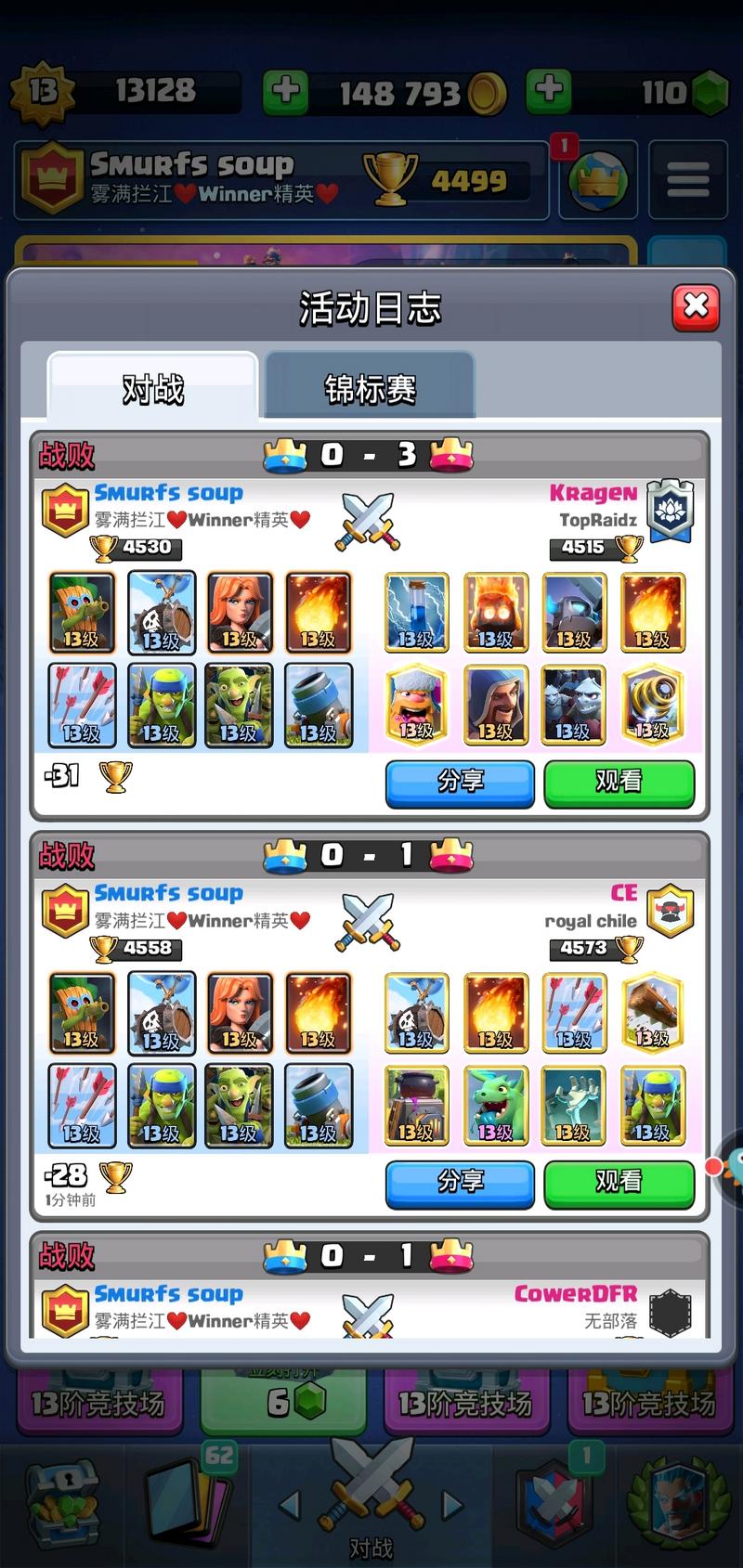Select the 对战 tab
The width and height of the screenshot is (743, 1568).
(x=153, y=388)
